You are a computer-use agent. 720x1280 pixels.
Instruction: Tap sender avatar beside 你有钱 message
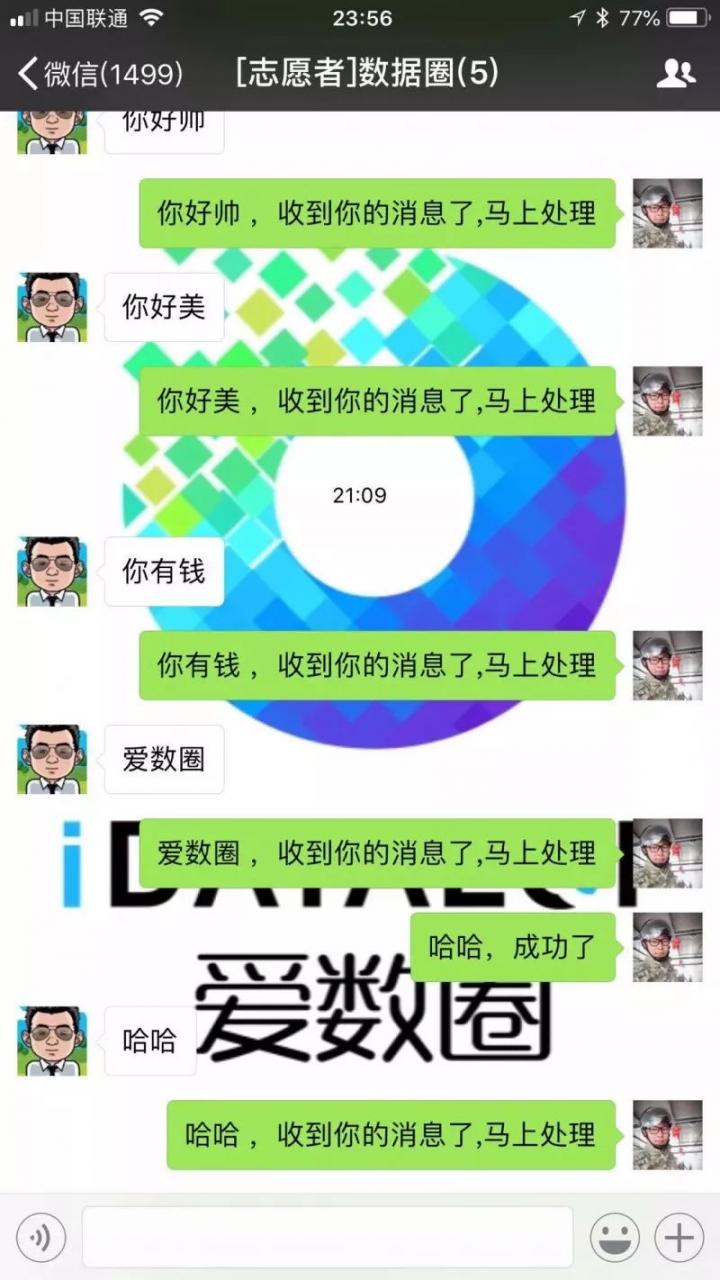[52, 571]
